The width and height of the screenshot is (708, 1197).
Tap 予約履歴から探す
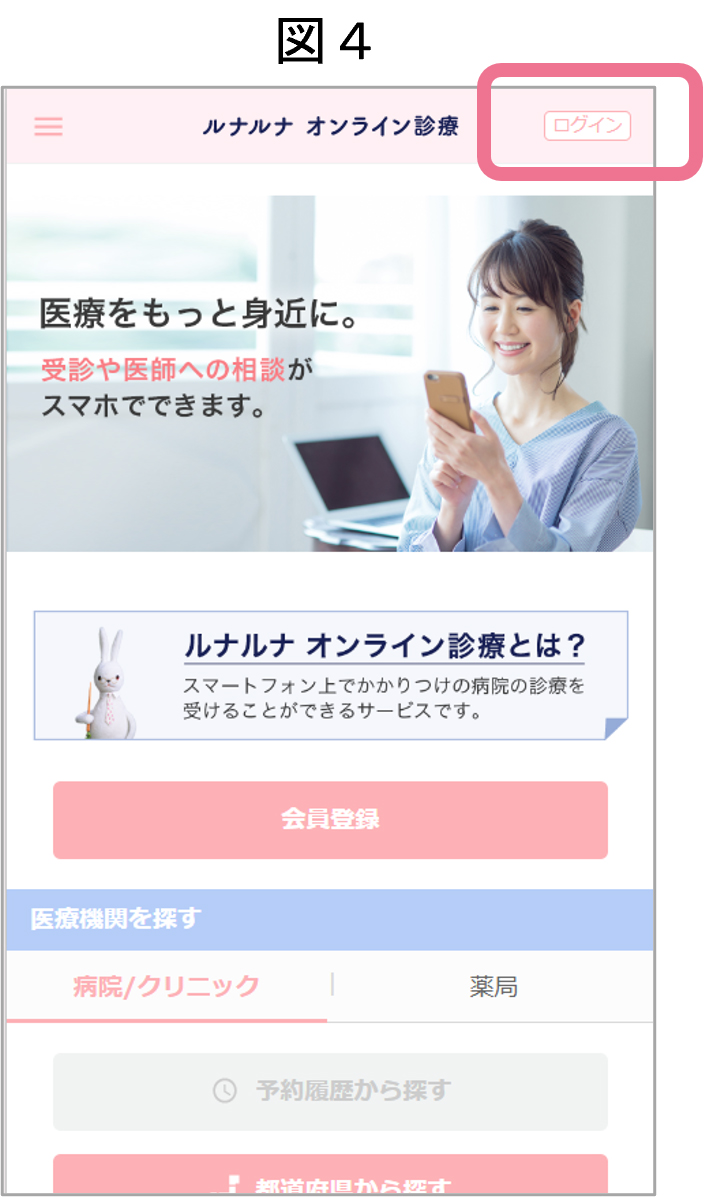(x=330, y=1091)
